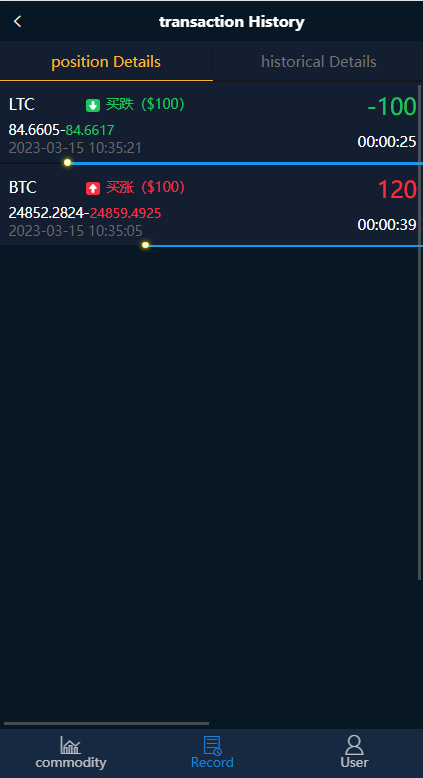Screen dimensions: 423x778
Task: Switch to the historical Details tab
Action: click(318, 62)
